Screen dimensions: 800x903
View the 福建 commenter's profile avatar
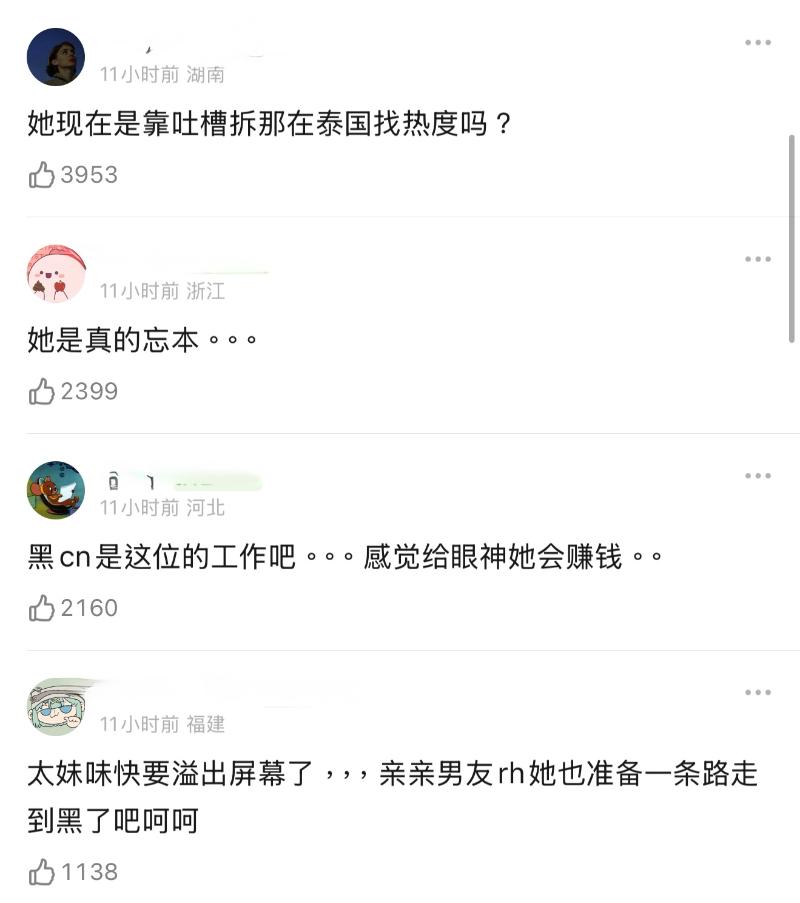[56, 707]
